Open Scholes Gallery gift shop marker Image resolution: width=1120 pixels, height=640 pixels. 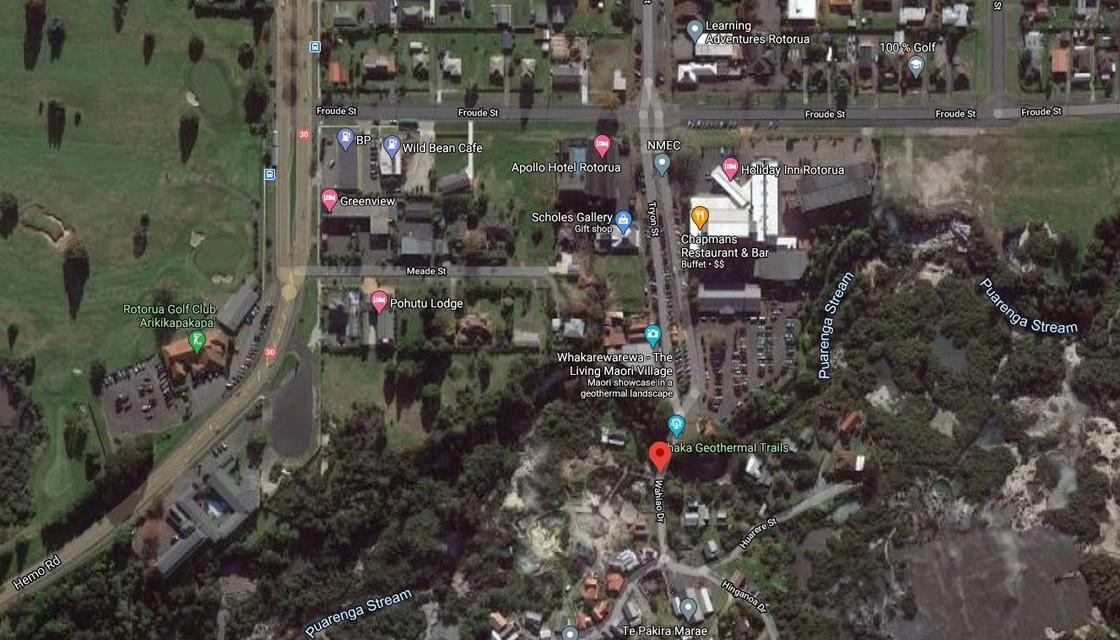[x=623, y=219]
